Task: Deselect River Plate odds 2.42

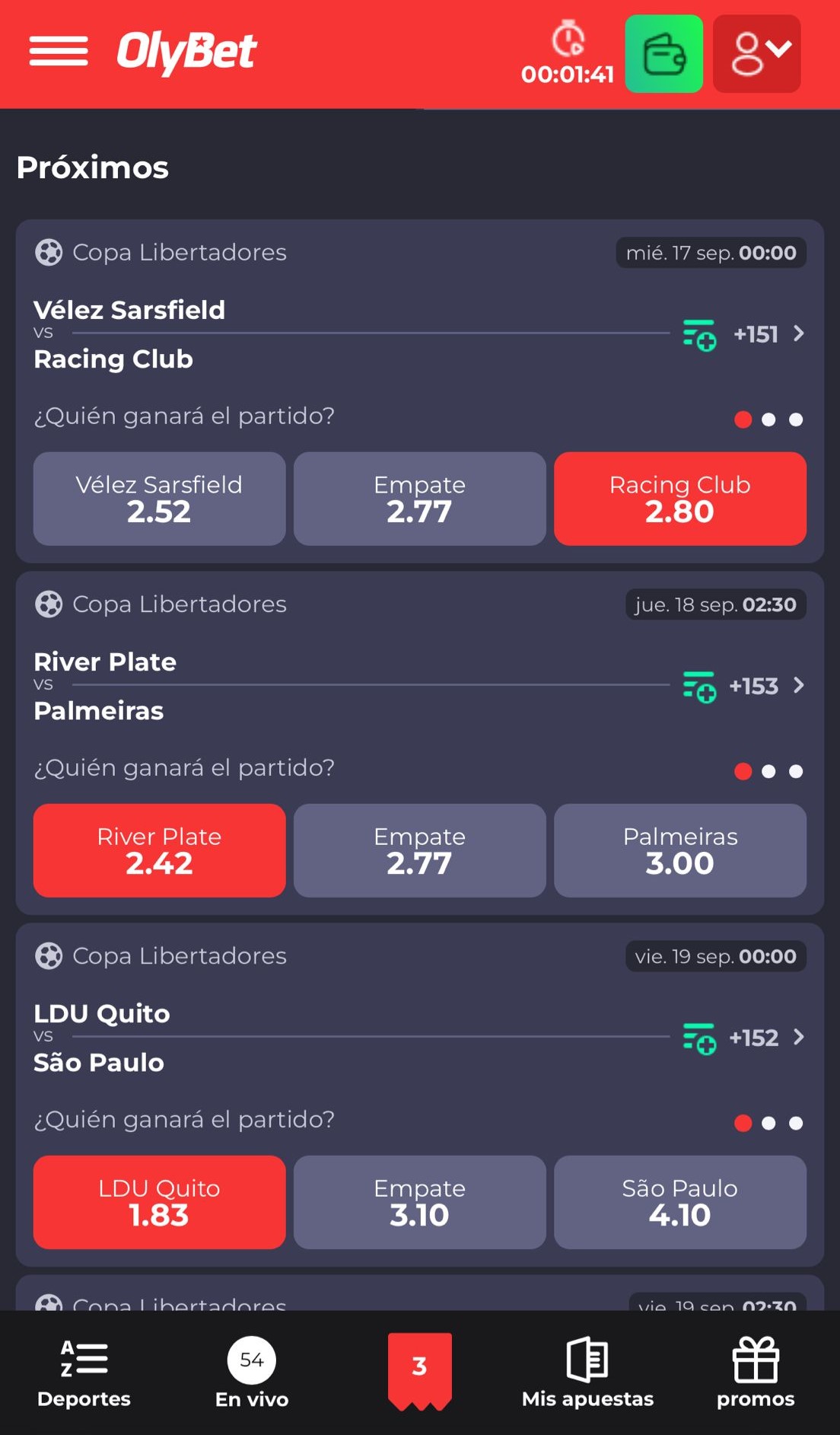Action: click(x=160, y=850)
